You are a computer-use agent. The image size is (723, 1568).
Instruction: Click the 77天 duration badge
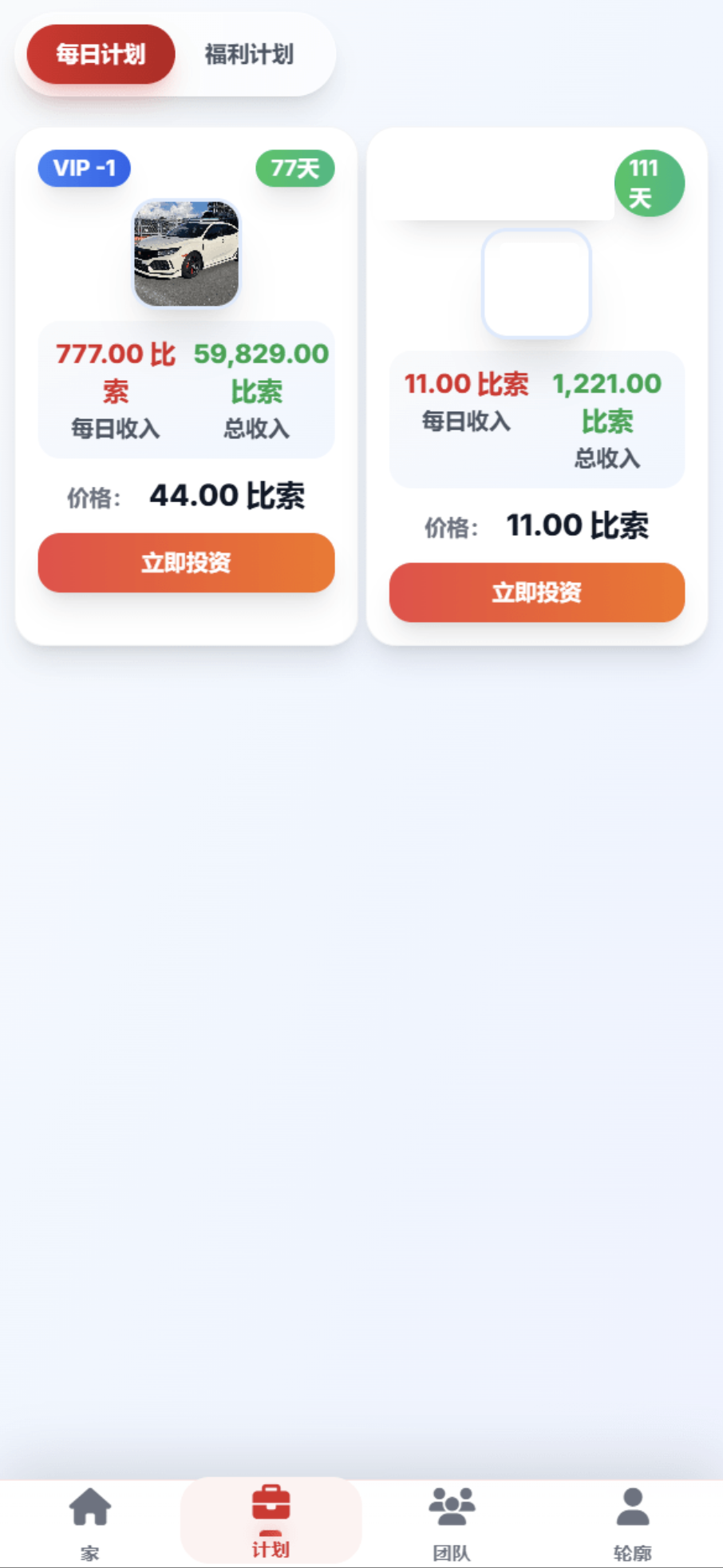(294, 168)
